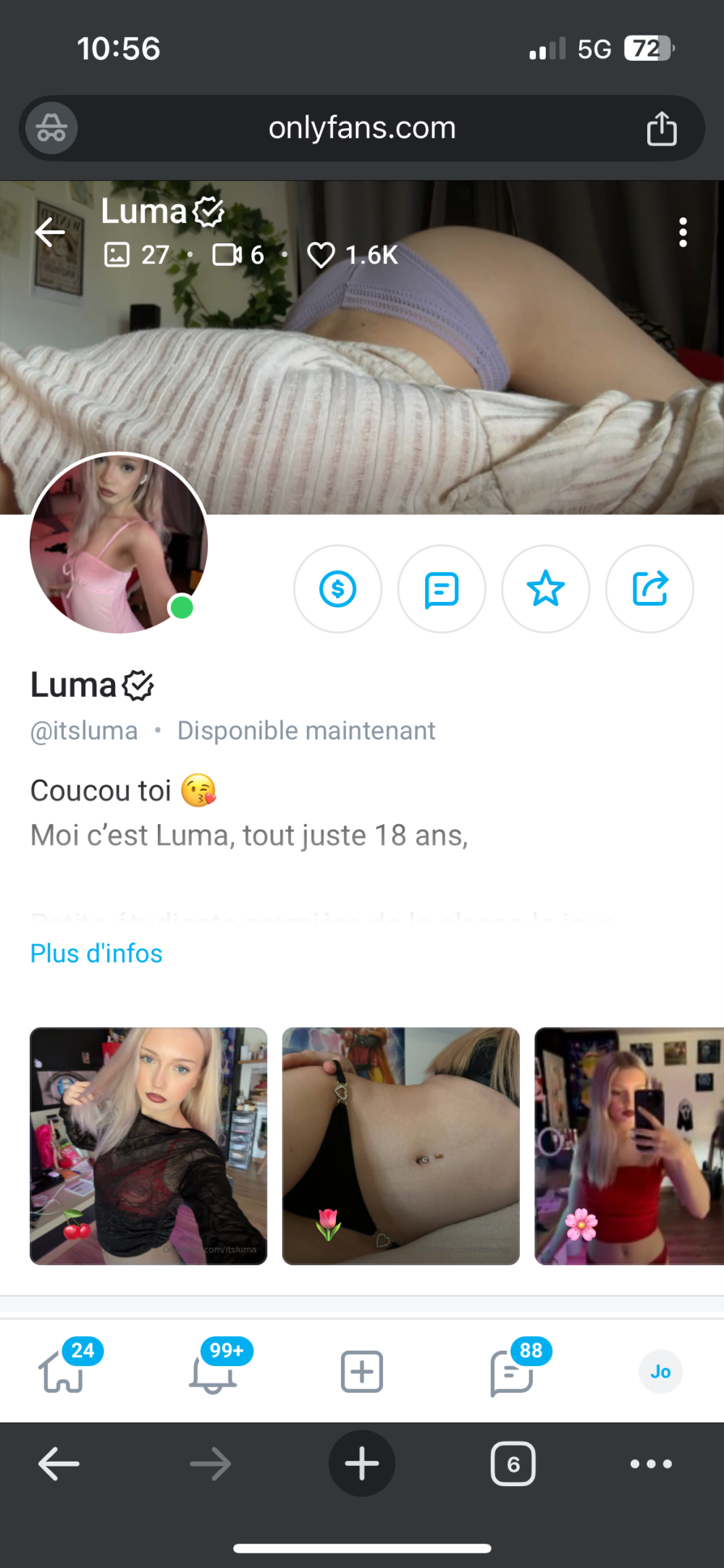Open the notifications bell tab

pyautogui.click(x=213, y=1371)
